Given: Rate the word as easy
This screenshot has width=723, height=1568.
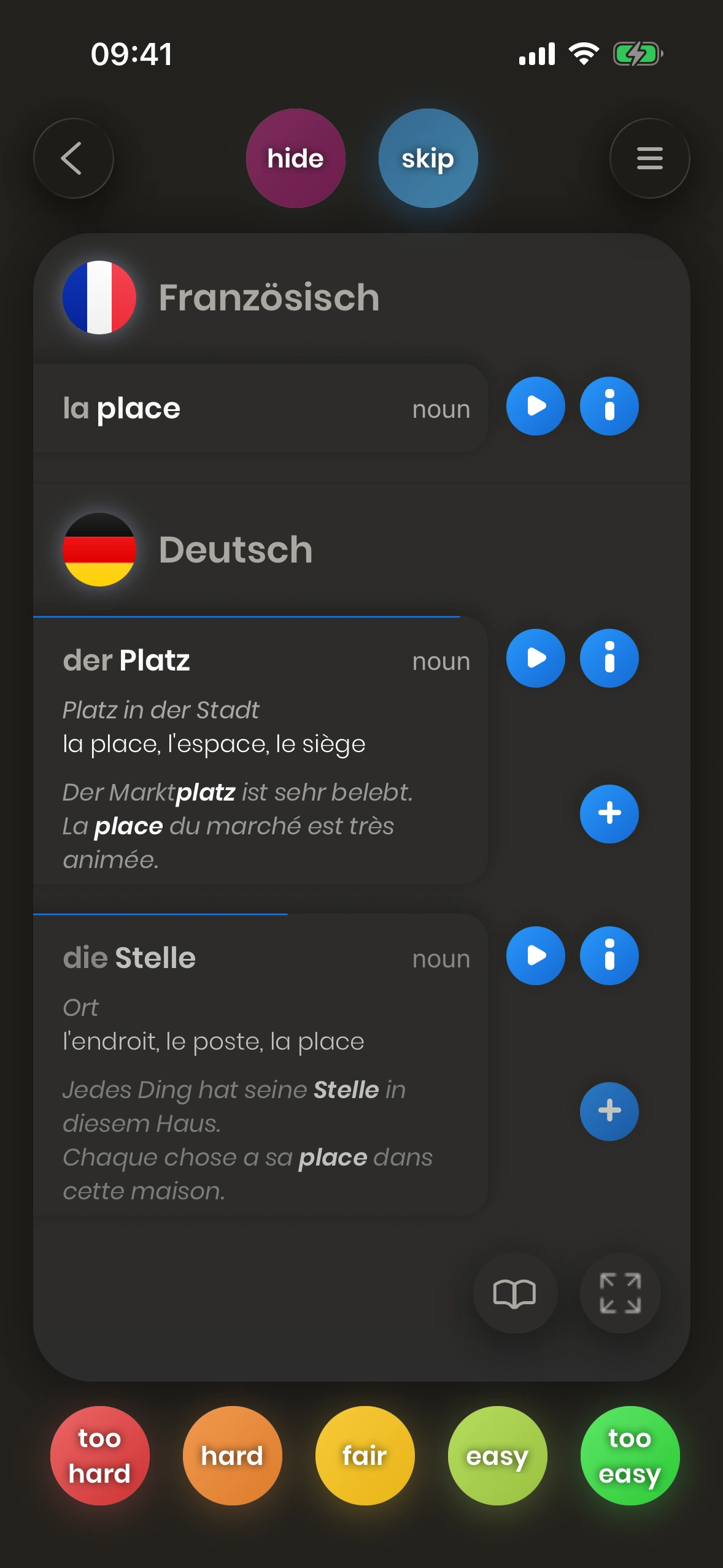Looking at the screenshot, I should 497,1455.
